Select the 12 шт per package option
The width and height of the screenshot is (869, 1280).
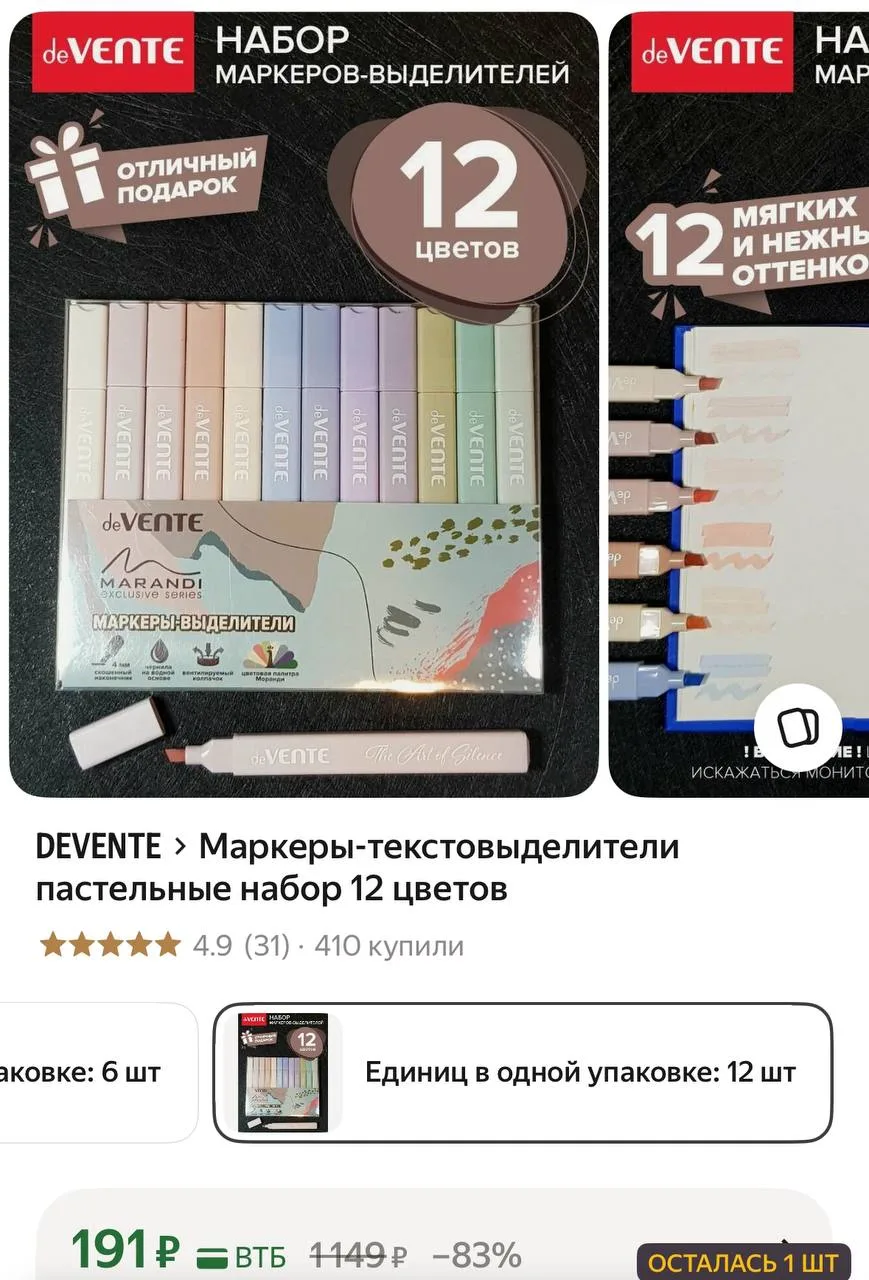point(523,1073)
